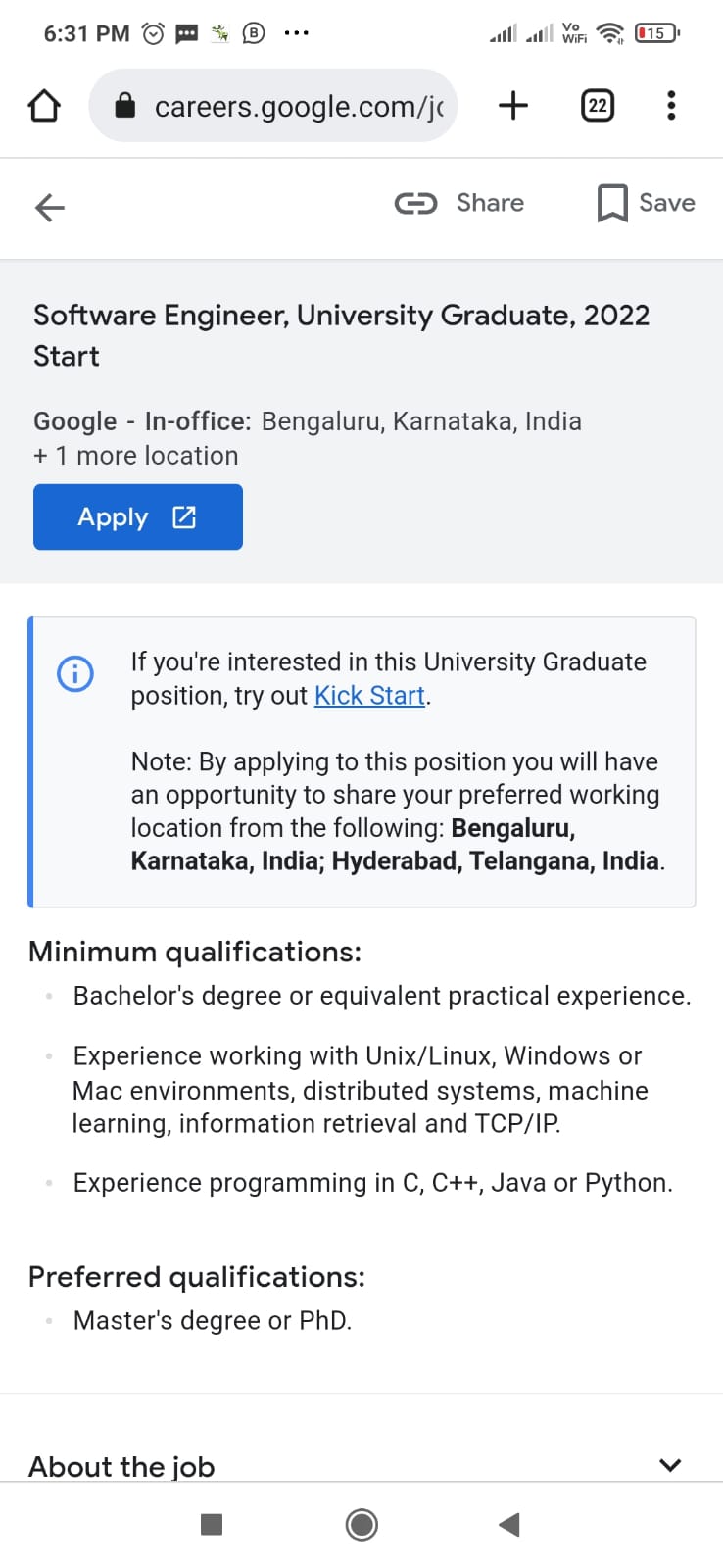
Task: View the 22 open tabs
Action: pos(598,105)
